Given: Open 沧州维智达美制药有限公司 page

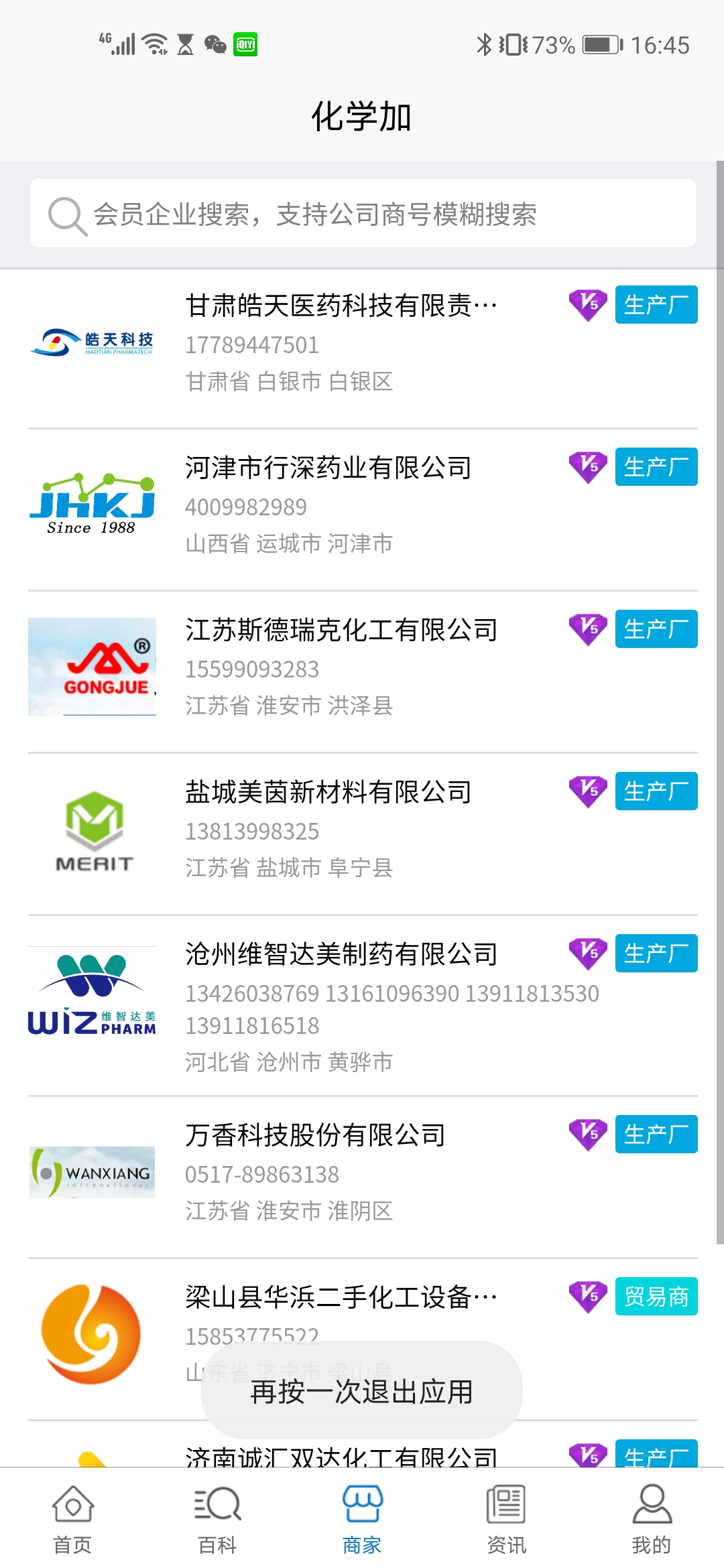Looking at the screenshot, I should [342, 955].
